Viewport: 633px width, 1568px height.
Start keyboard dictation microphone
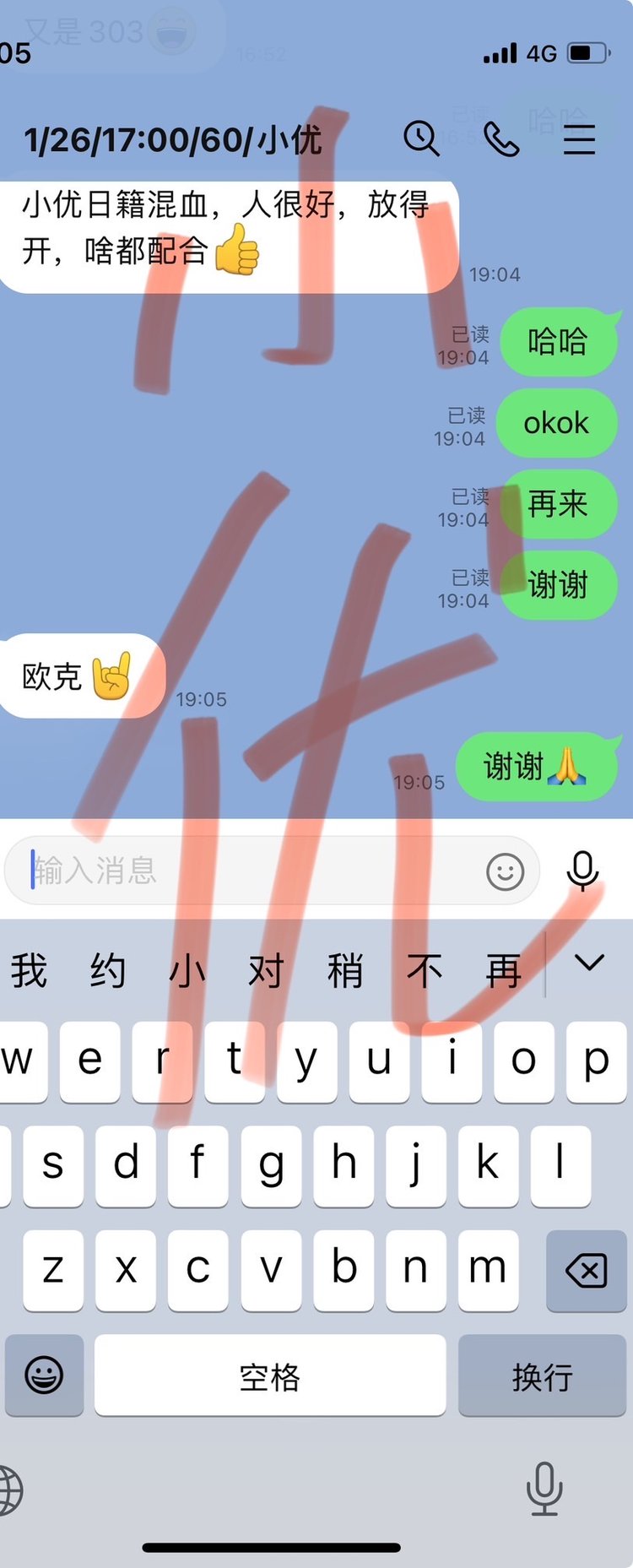tap(544, 1489)
